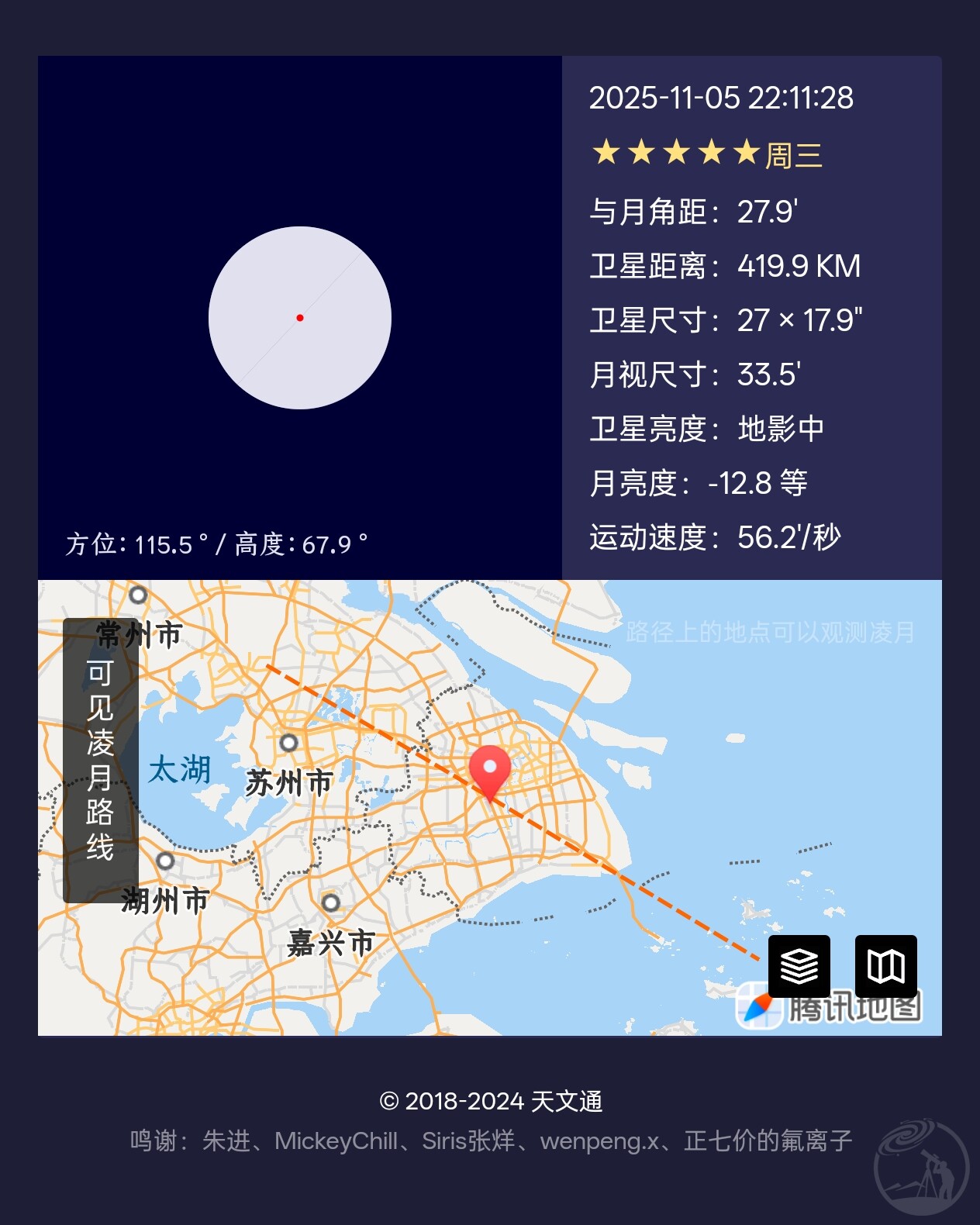Tap the open-map book icon
The image size is (980, 1225).
pyautogui.click(x=885, y=966)
